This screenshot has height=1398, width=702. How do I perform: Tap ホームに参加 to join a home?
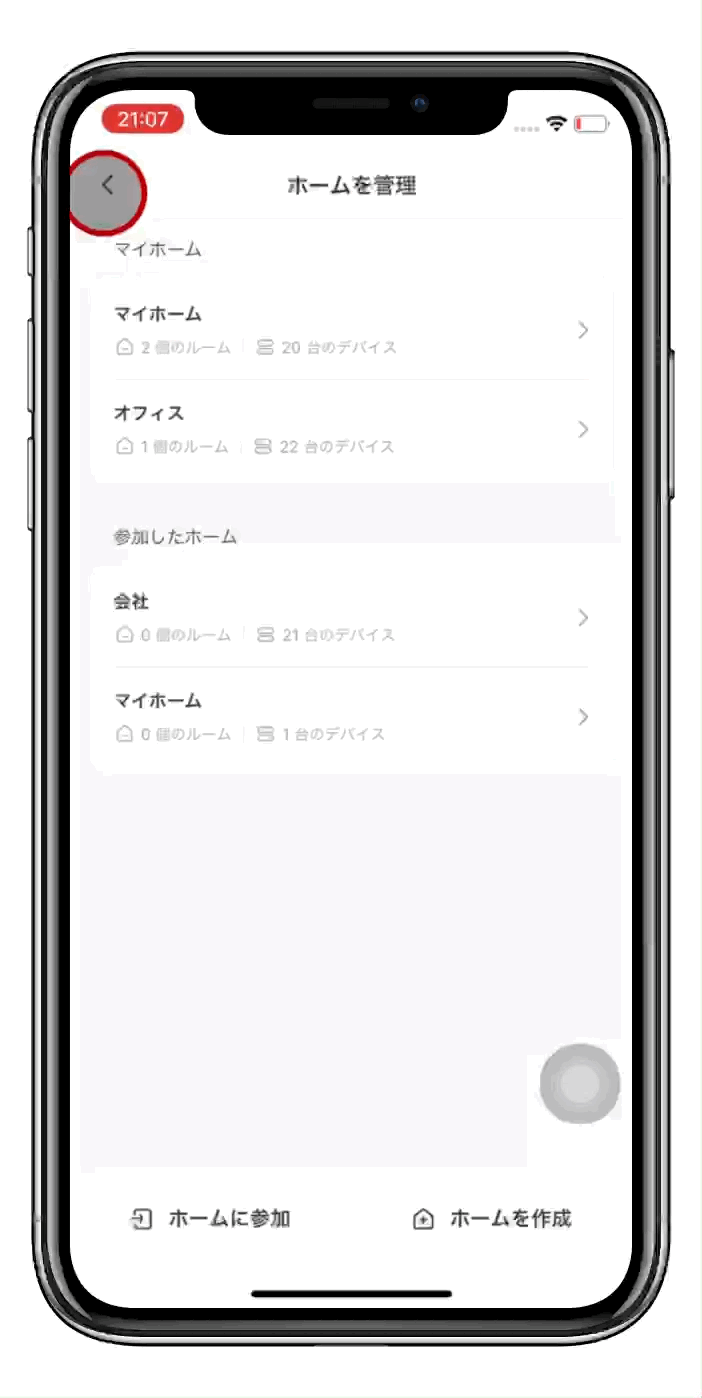tap(211, 1219)
